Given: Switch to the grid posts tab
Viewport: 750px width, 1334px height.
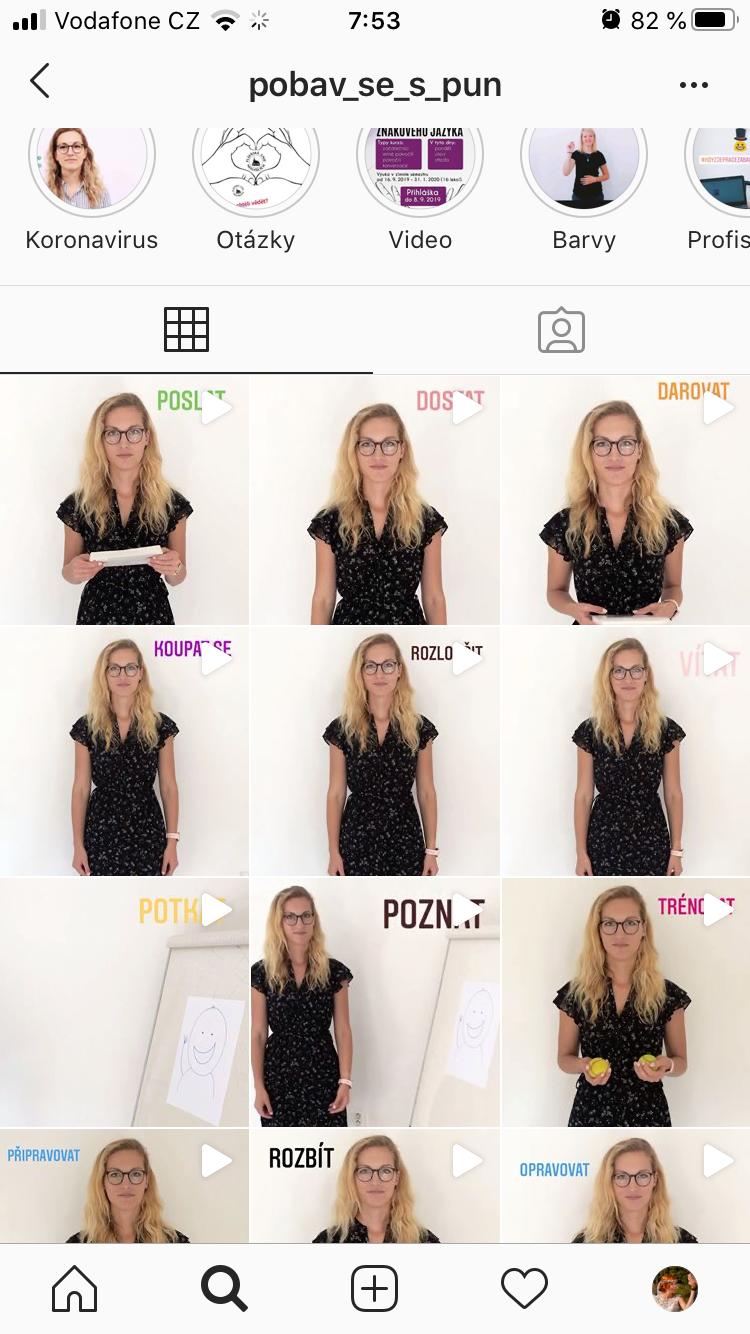Looking at the screenshot, I should 186,330.
